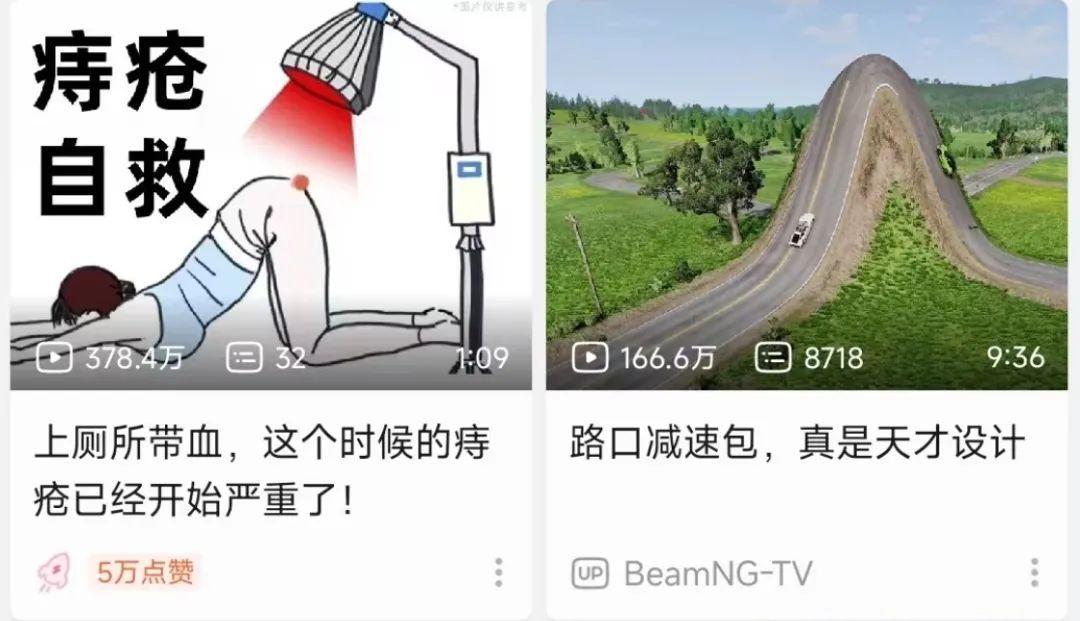Open more options on the 痔疮 video card
The height and width of the screenshot is (621, 1080).
pyautogui.click(x=498, y=573)
